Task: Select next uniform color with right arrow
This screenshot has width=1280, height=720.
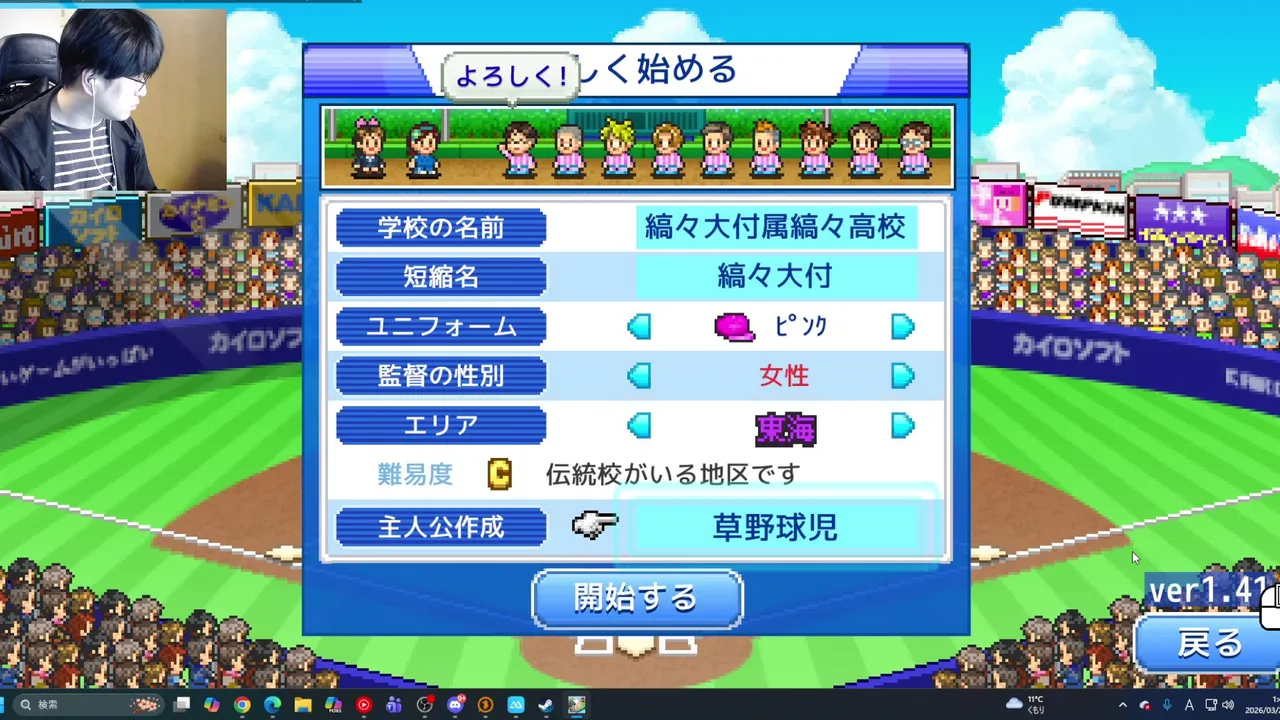Action: 902,327
